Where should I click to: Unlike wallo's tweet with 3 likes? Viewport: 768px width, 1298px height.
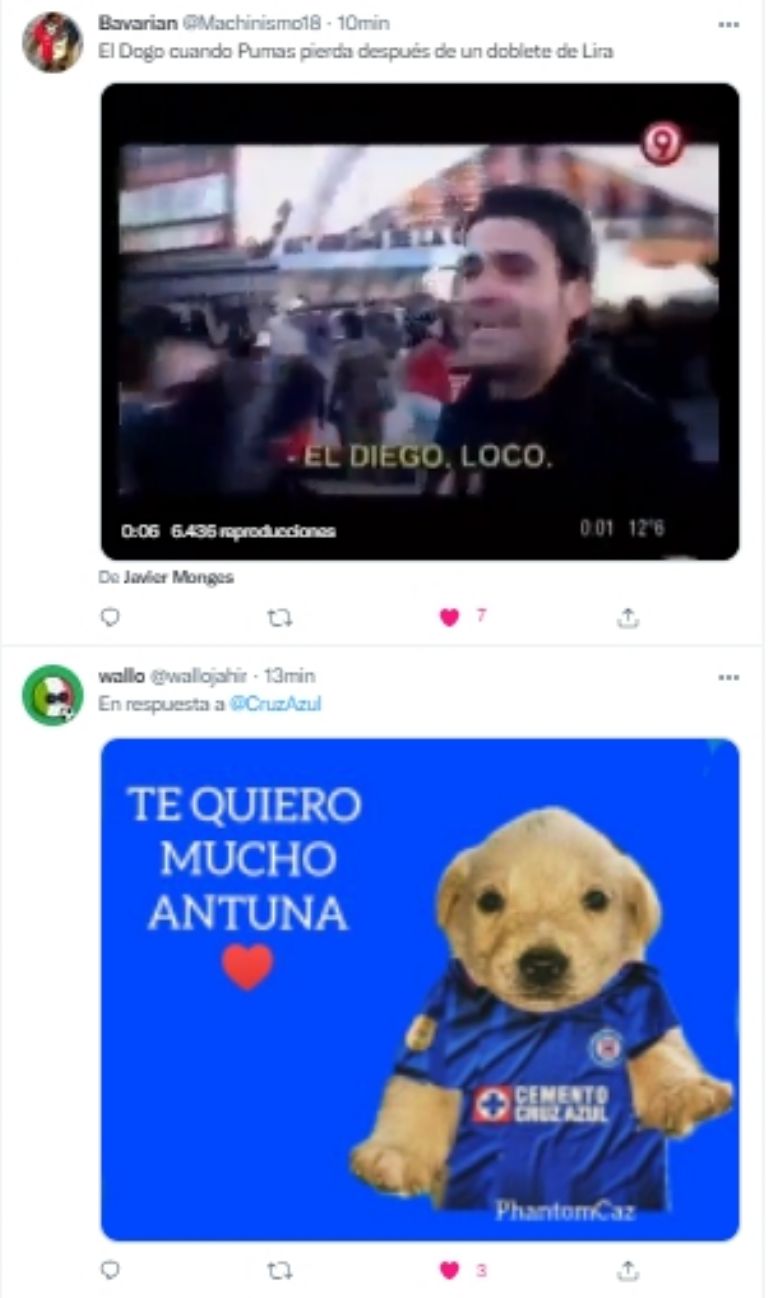(x=449, y=1270)
